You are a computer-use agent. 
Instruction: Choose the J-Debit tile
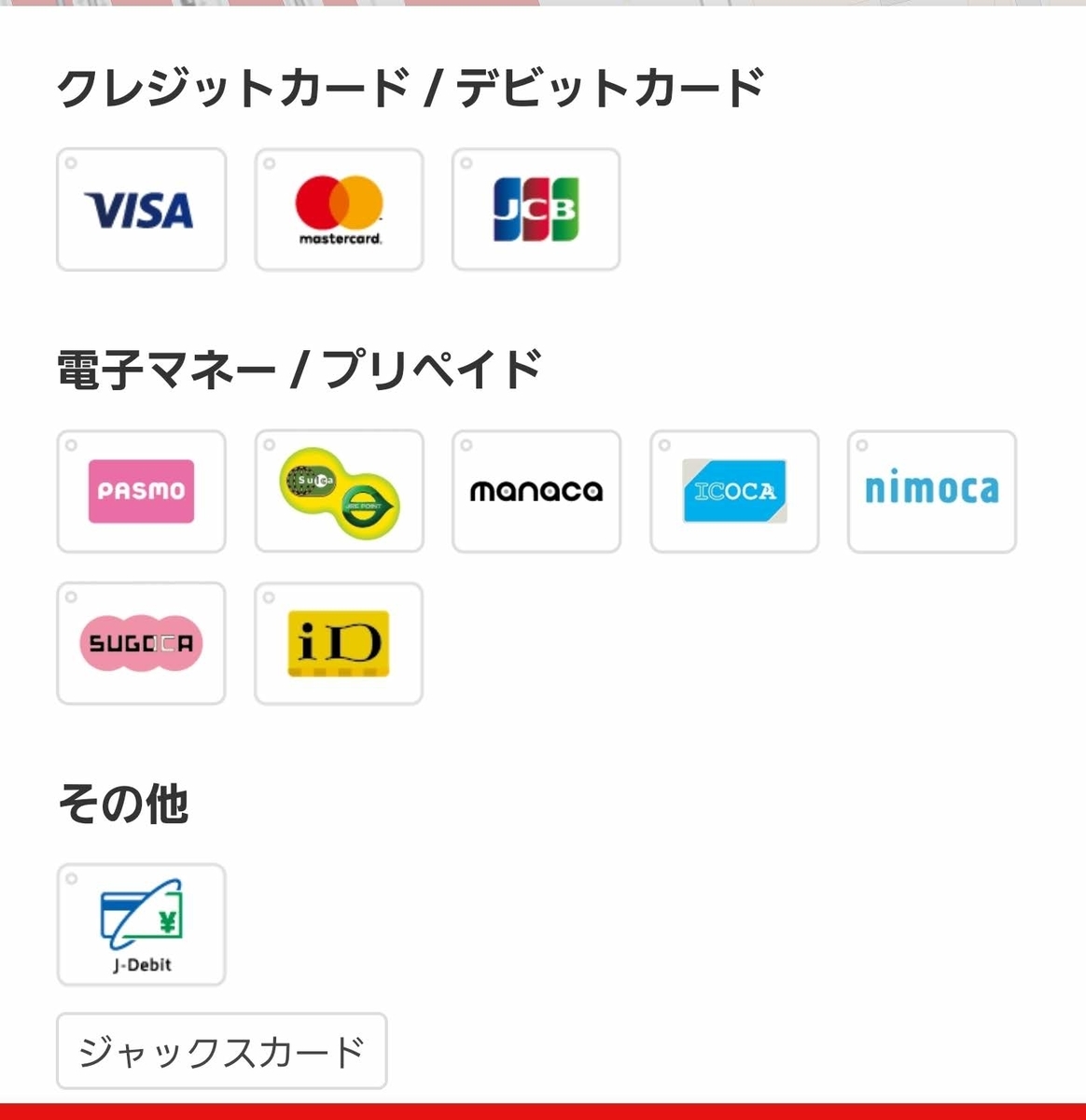(x=141, y=924)
